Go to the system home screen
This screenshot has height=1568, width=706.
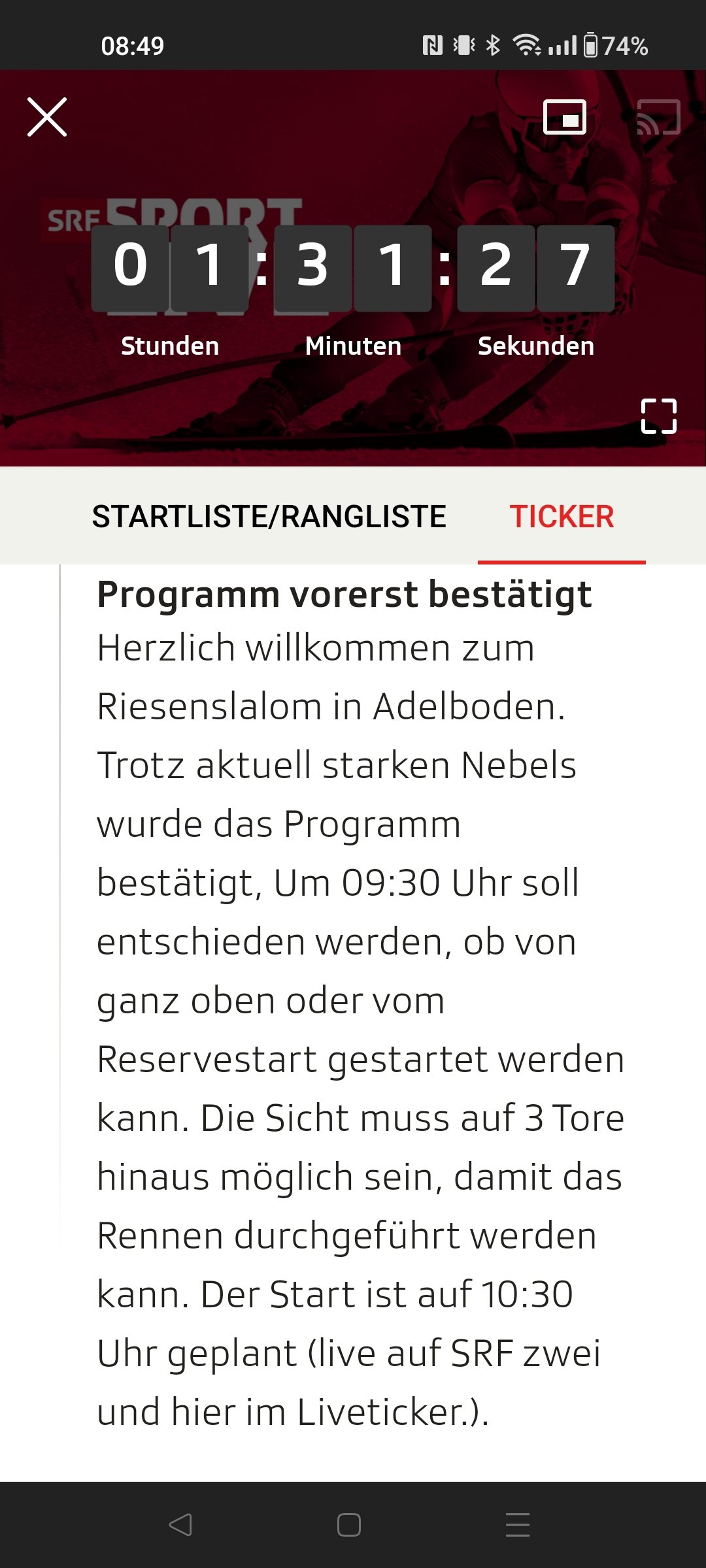(x=349, y=1525)
